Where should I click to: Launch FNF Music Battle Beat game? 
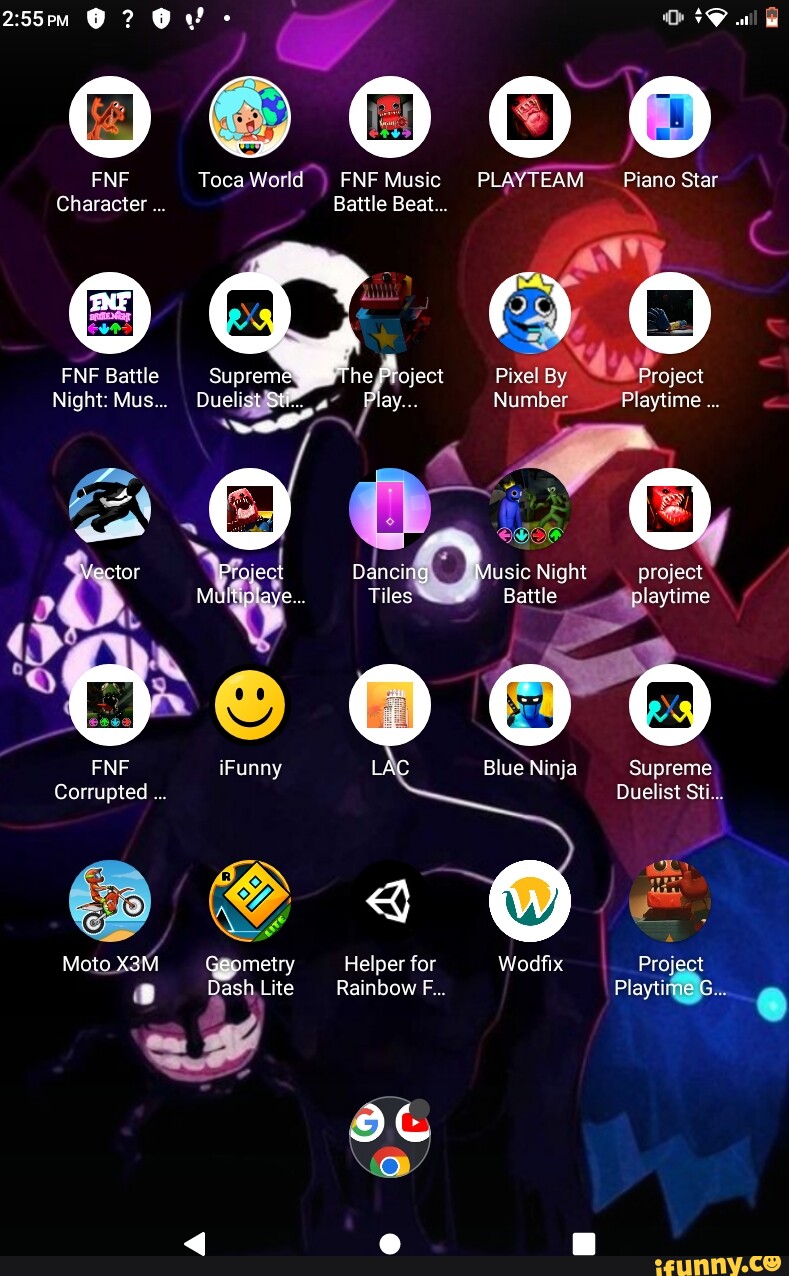pyautogui.click(x=390, y=118)
